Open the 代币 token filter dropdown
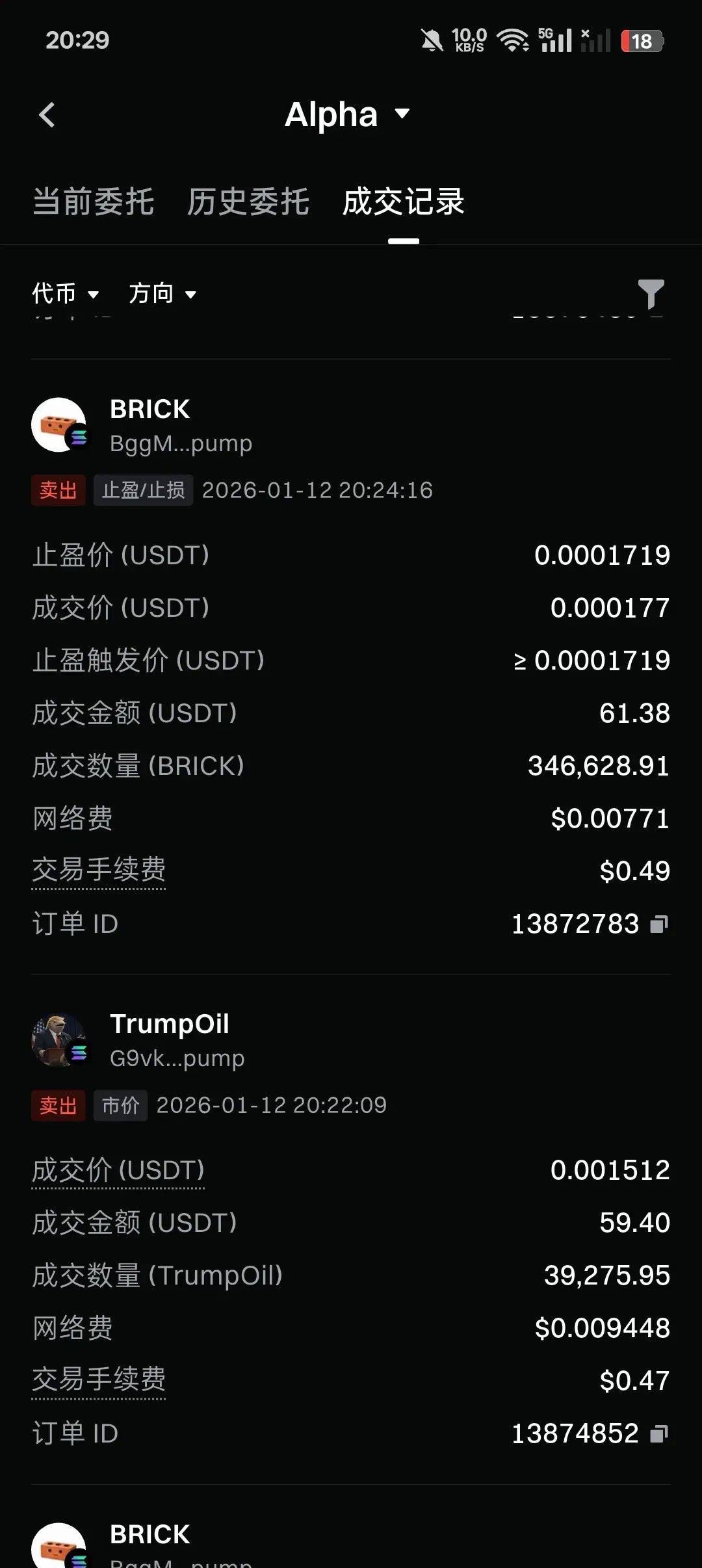 pyautogui.click(x=65, y=294)
